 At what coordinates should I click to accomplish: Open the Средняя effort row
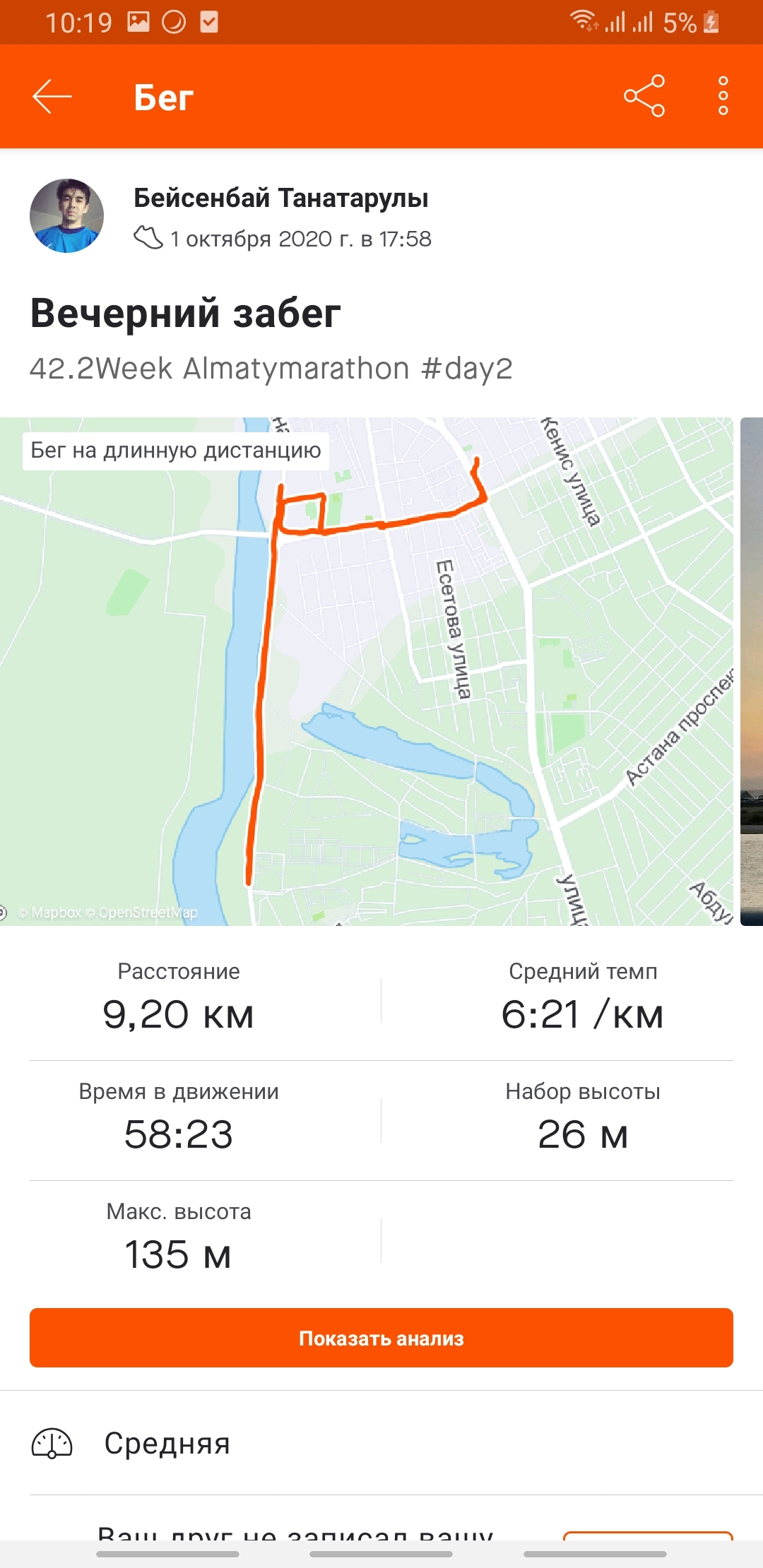click(x=381, y=1444)
